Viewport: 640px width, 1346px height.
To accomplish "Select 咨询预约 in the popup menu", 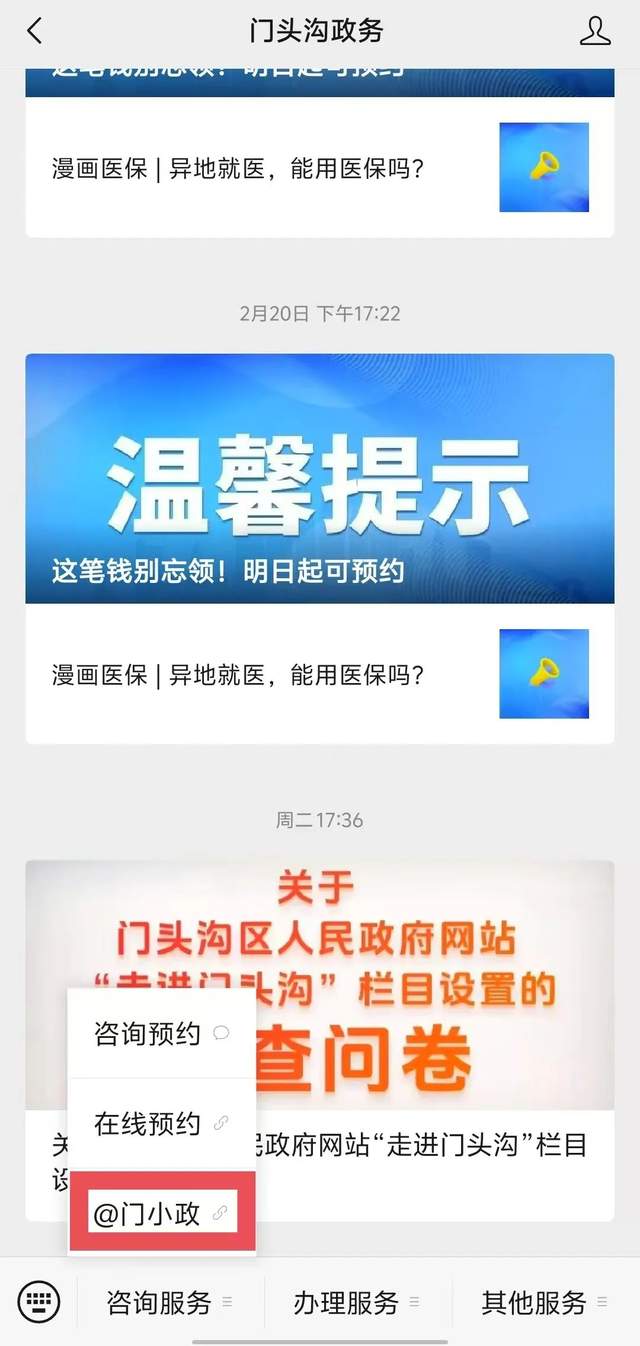I will (161, 1034).
